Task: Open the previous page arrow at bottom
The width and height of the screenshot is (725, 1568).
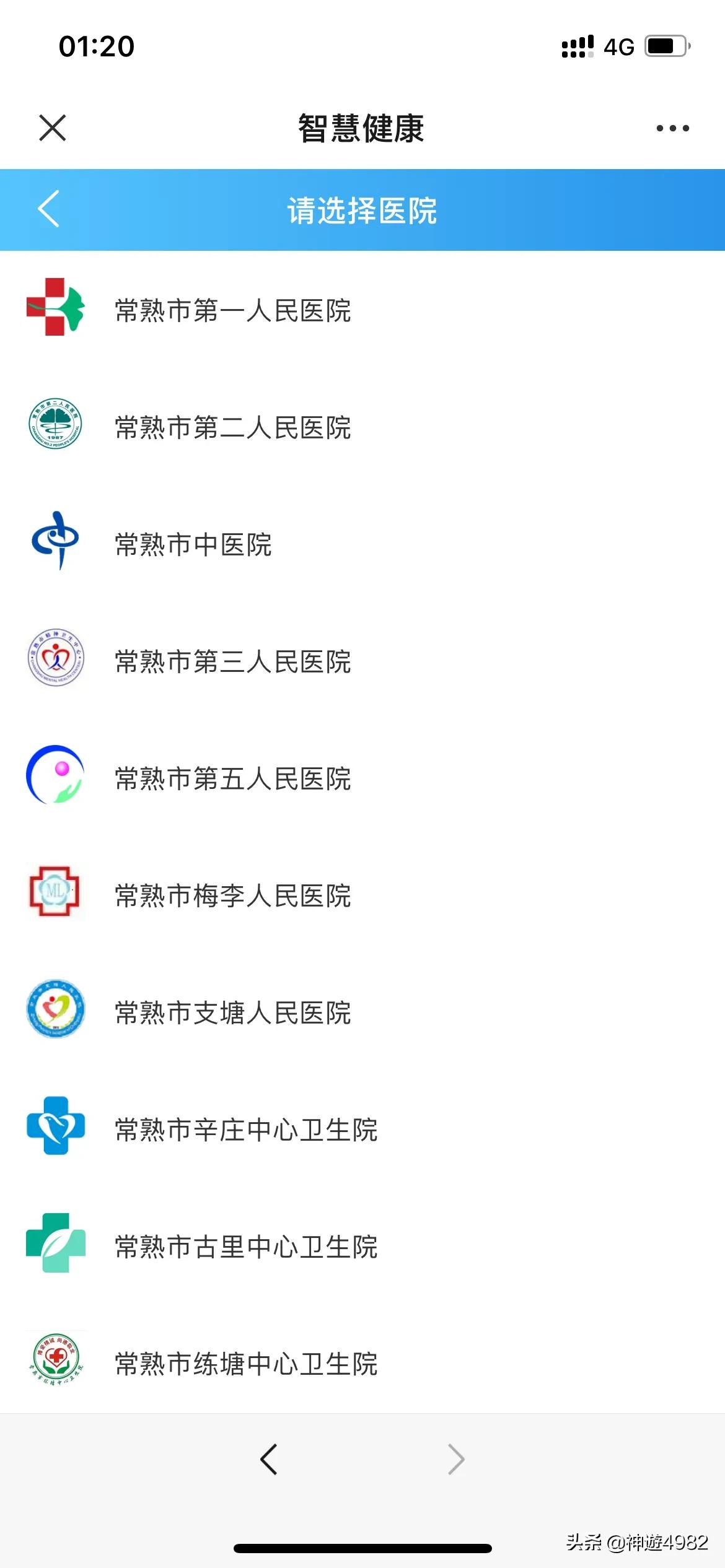Action: pyautogui.click(x=269, y=1460)
